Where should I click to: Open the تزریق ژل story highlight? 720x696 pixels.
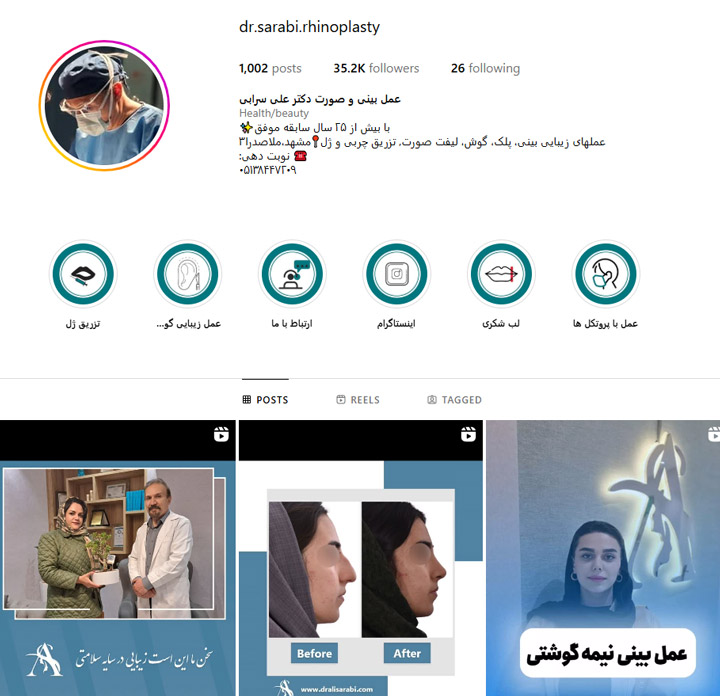[83, 275]
